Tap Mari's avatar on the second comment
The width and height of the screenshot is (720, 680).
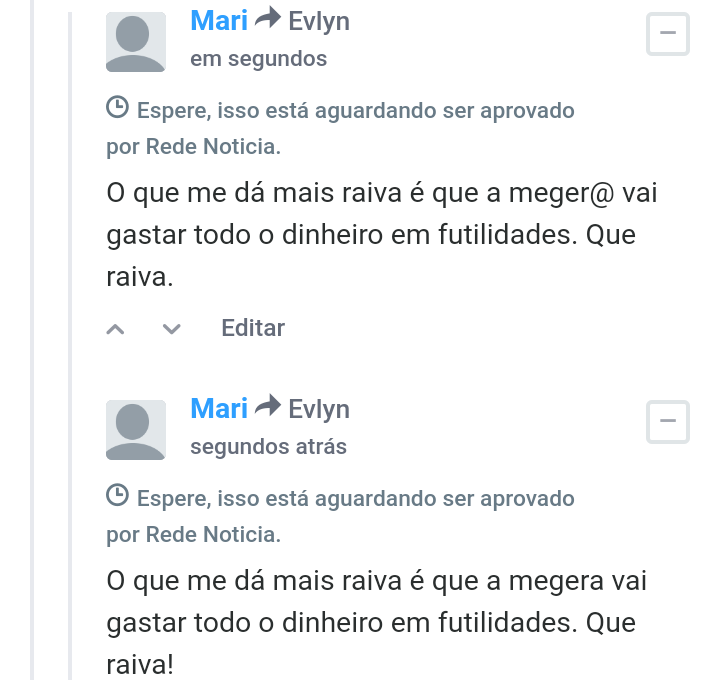click(x=135, y=430)
